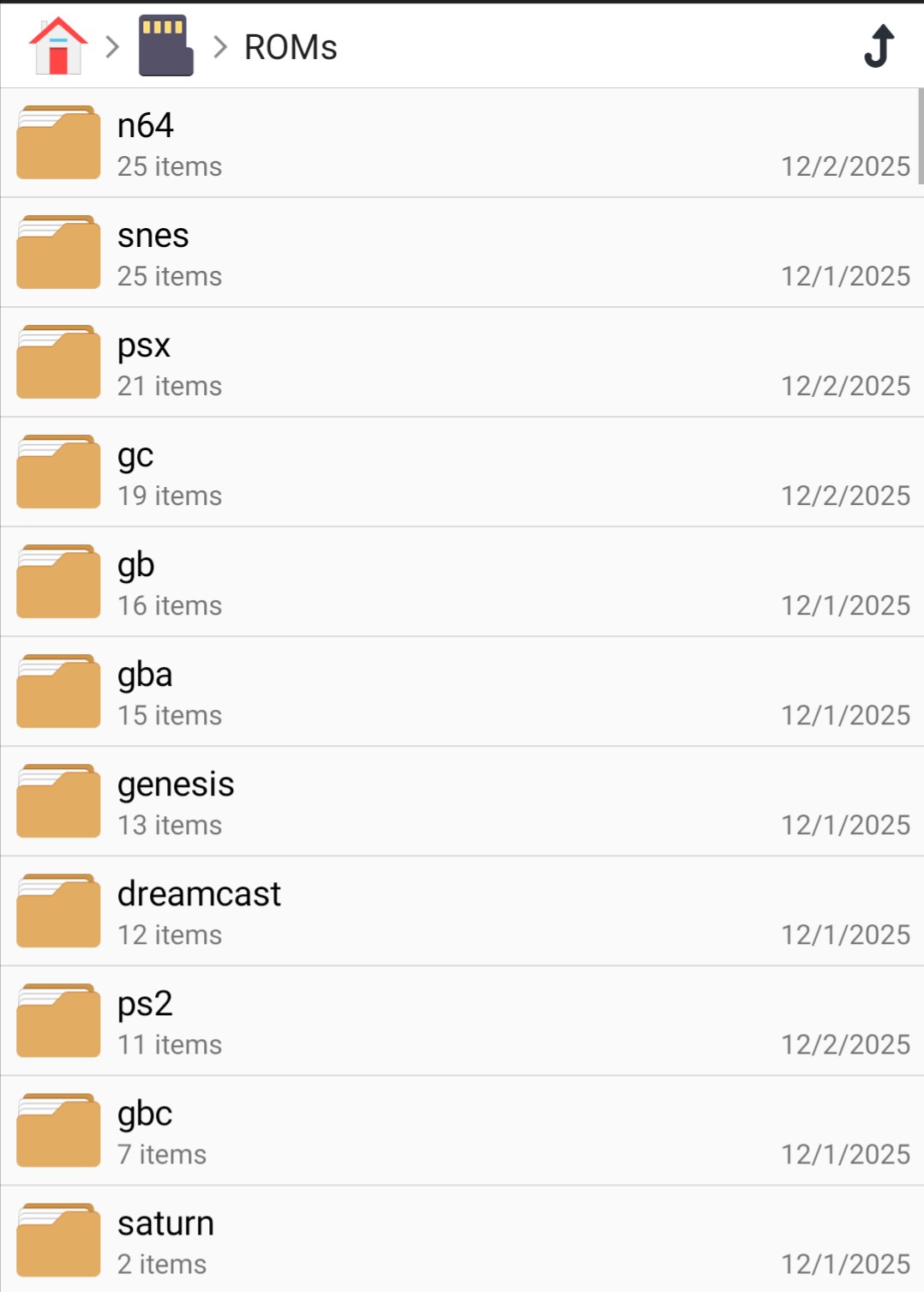
Task: Open the gc folder
Action: [461, 472]
